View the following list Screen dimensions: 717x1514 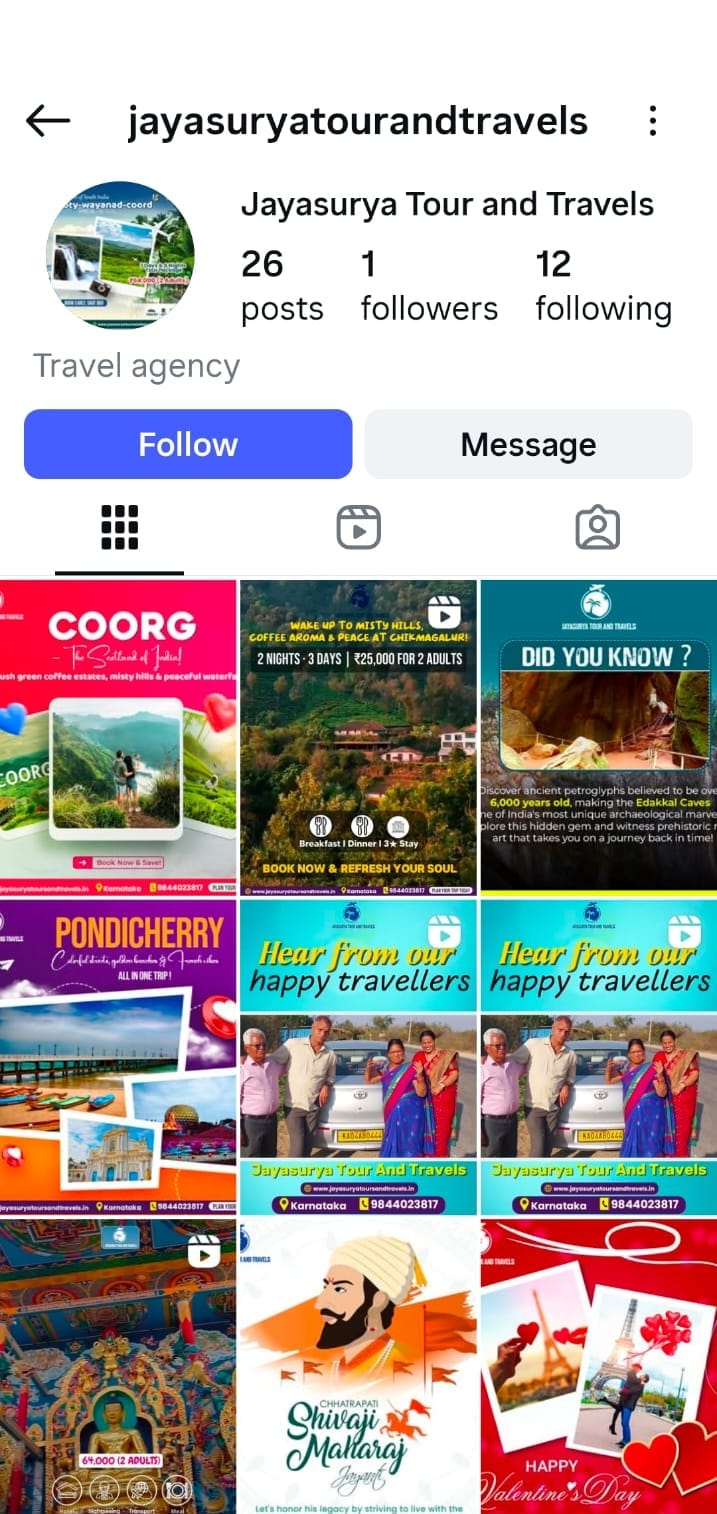coord(603,286)
